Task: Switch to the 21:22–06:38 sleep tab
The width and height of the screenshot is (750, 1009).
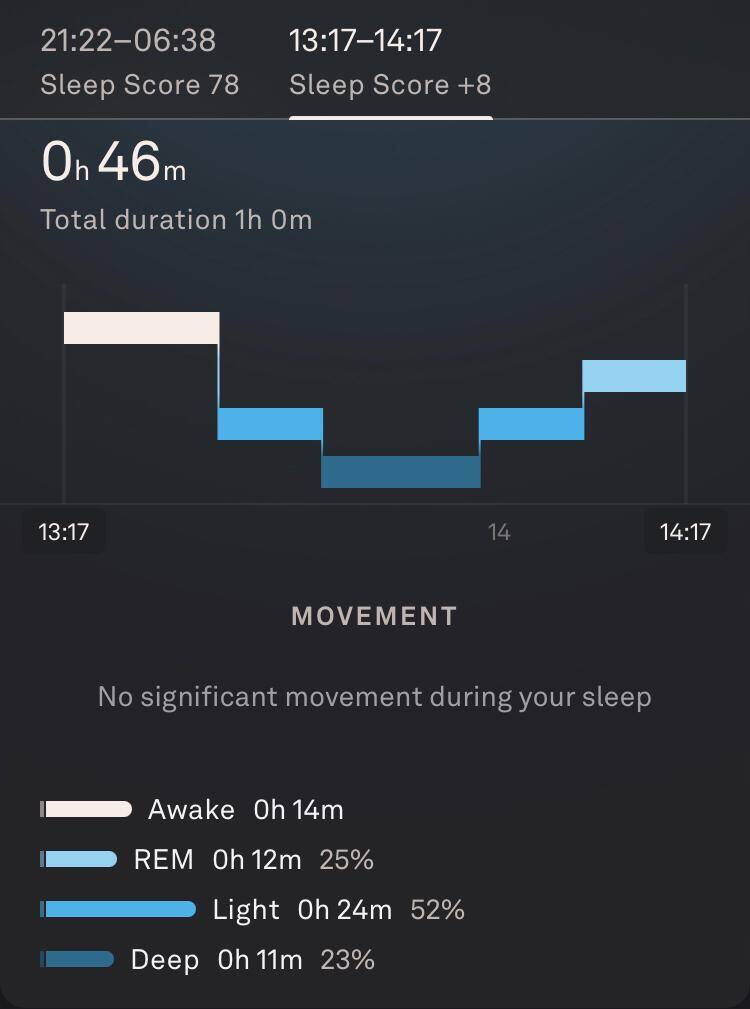Action: [140, 62]
